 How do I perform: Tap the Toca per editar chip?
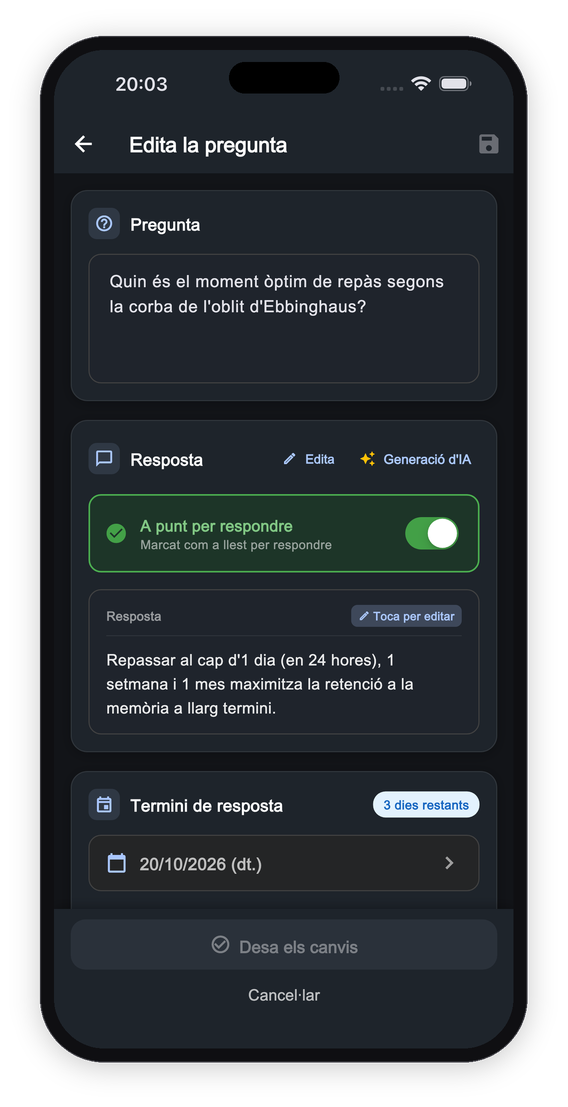coord(406,616)
